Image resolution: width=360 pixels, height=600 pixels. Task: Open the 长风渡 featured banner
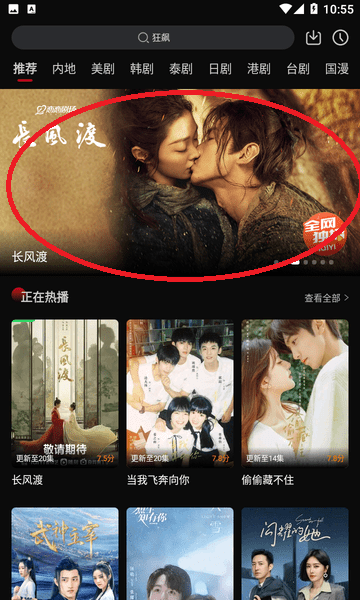180,182
